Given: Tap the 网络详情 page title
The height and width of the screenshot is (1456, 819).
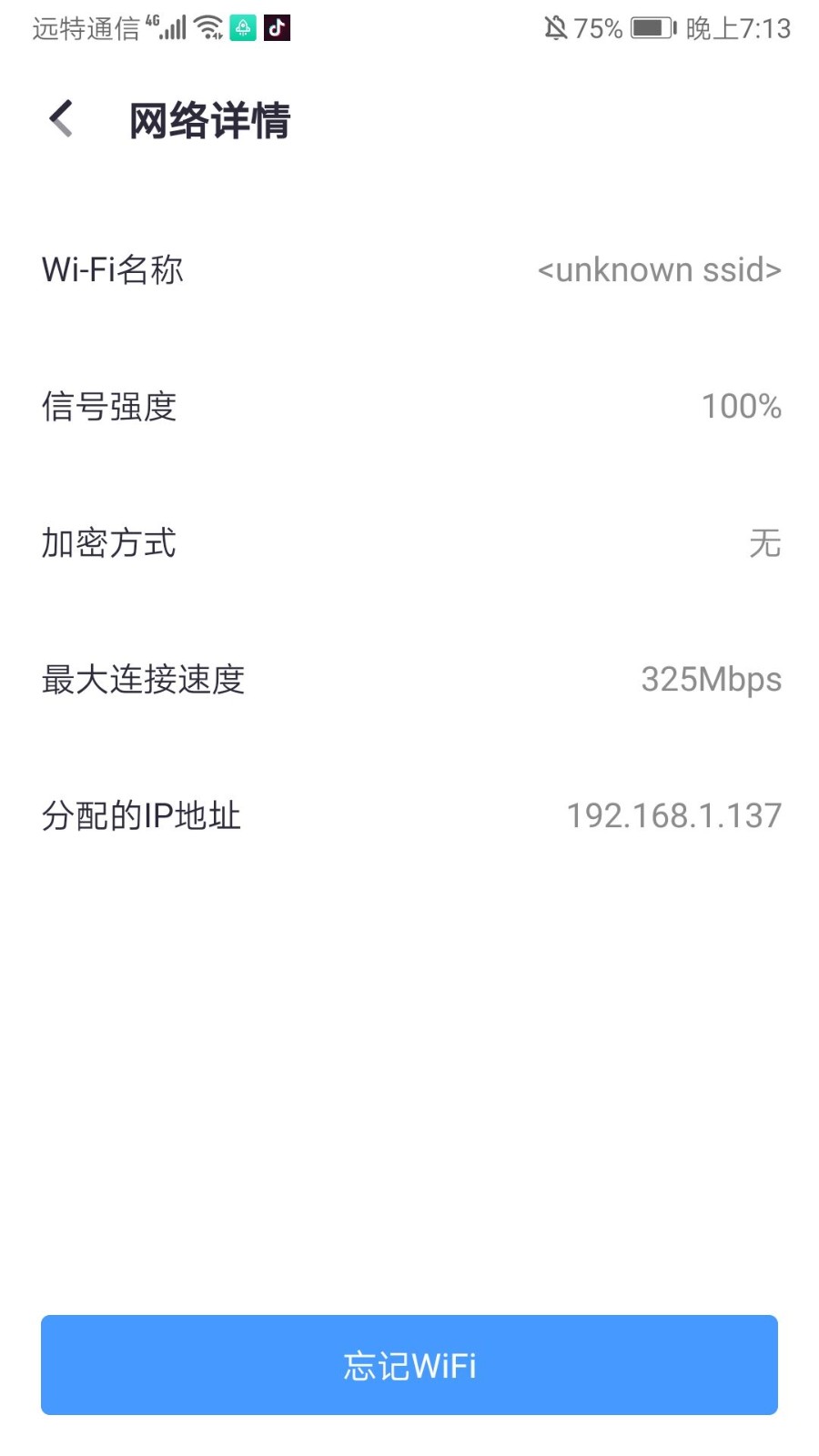Looking at the screenshot, I should (x=210, y=120).
